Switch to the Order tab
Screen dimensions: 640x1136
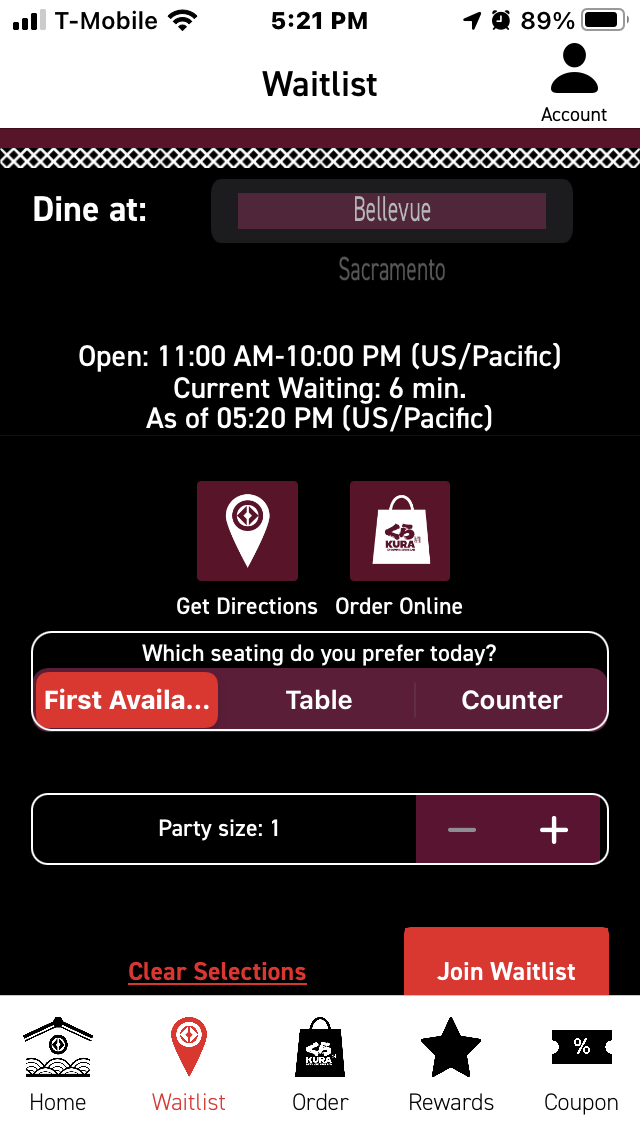click(x=320, y=1066)
